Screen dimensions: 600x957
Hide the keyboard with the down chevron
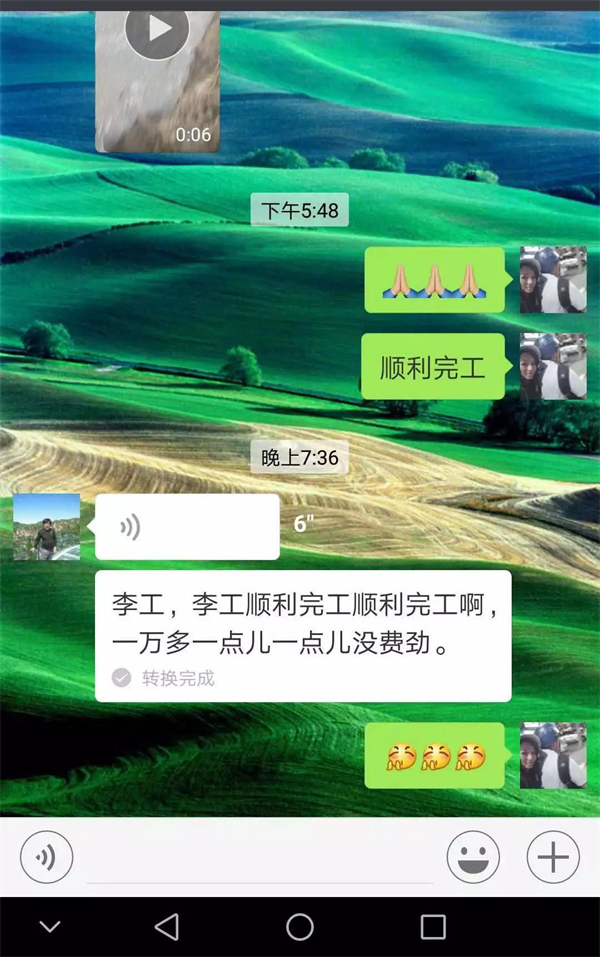50,927
